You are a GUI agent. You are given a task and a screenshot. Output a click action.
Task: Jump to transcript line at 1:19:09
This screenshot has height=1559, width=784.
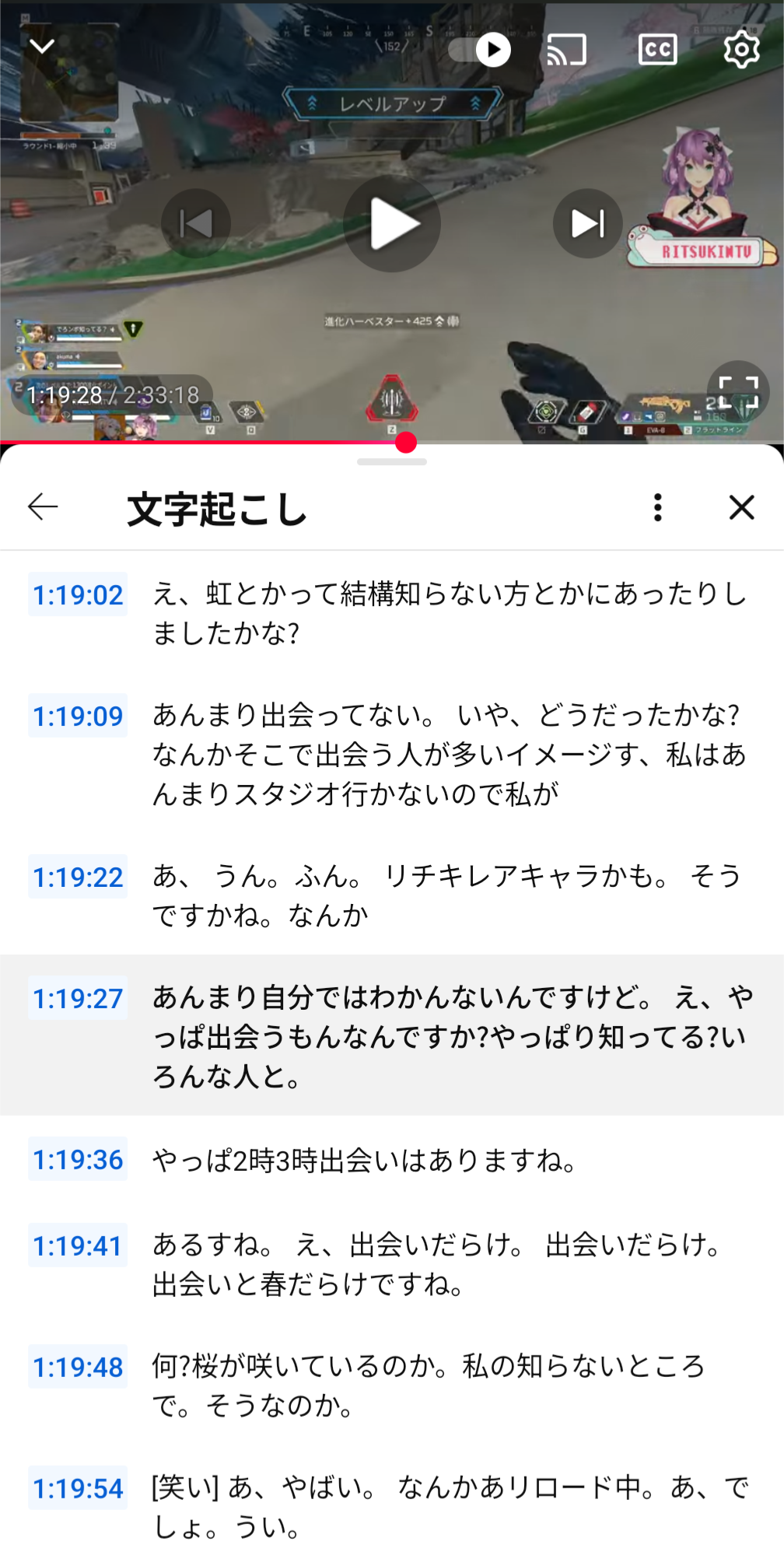tap(78, 716)
